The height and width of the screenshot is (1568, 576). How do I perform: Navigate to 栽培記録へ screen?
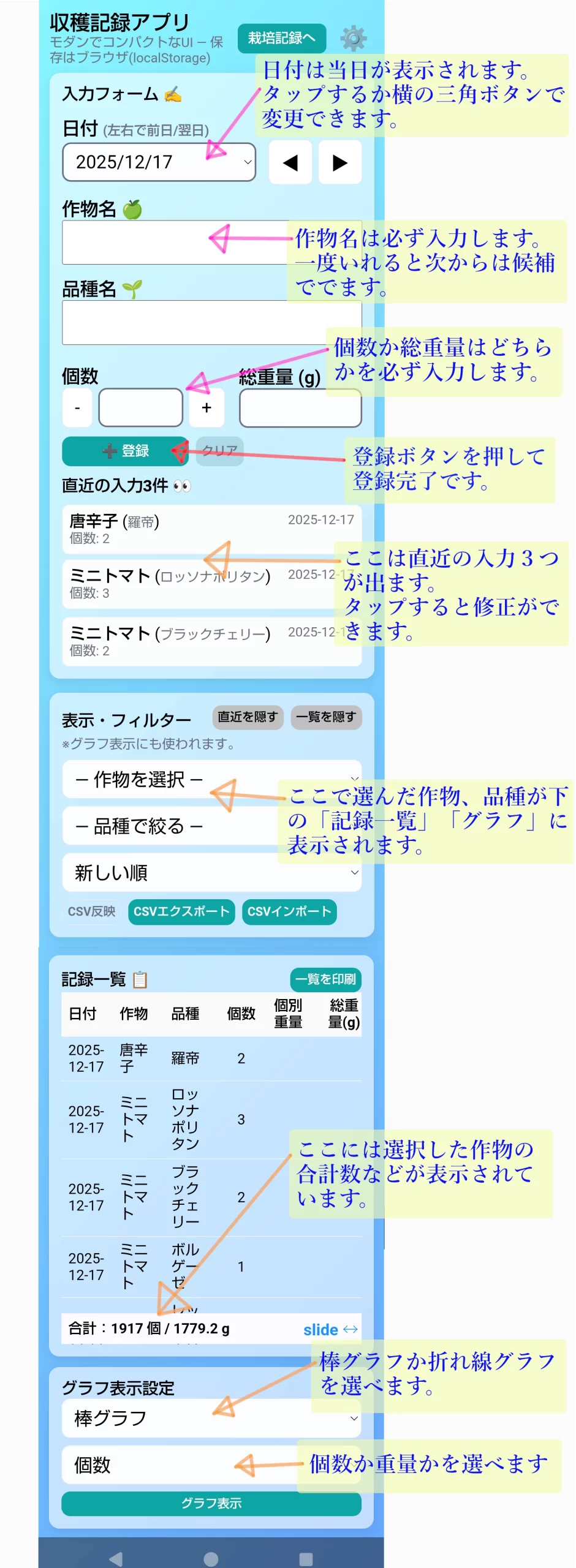pos(281,38)
